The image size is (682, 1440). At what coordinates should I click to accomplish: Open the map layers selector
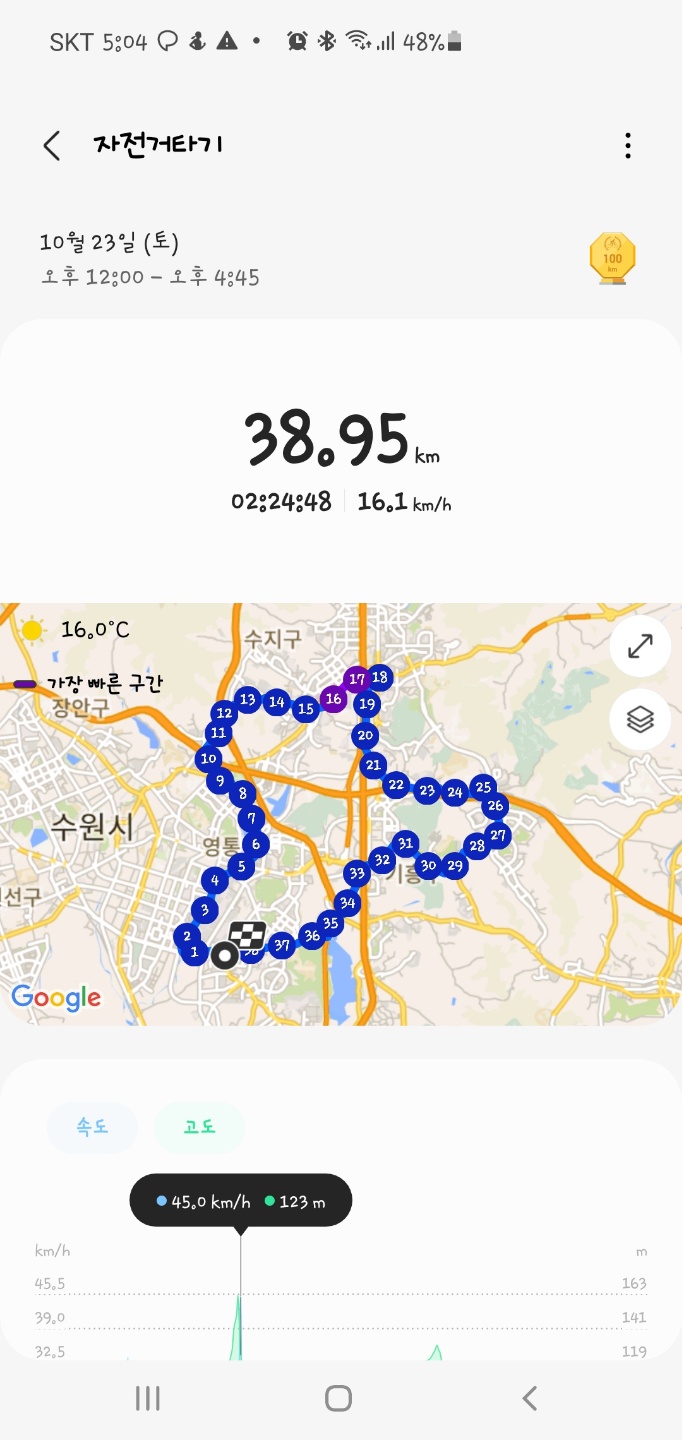coord(640,719)
